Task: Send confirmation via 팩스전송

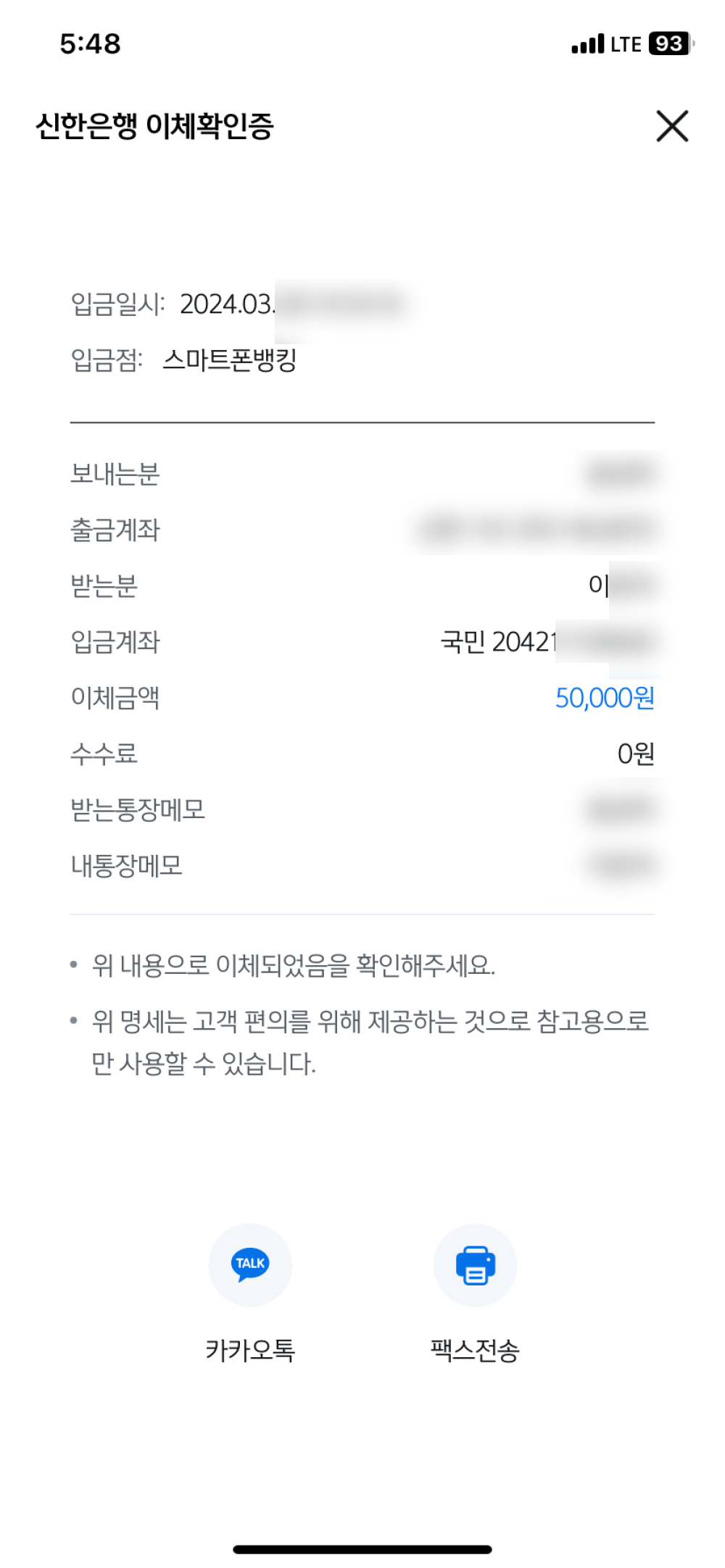Action: (x=475, y=1265)
